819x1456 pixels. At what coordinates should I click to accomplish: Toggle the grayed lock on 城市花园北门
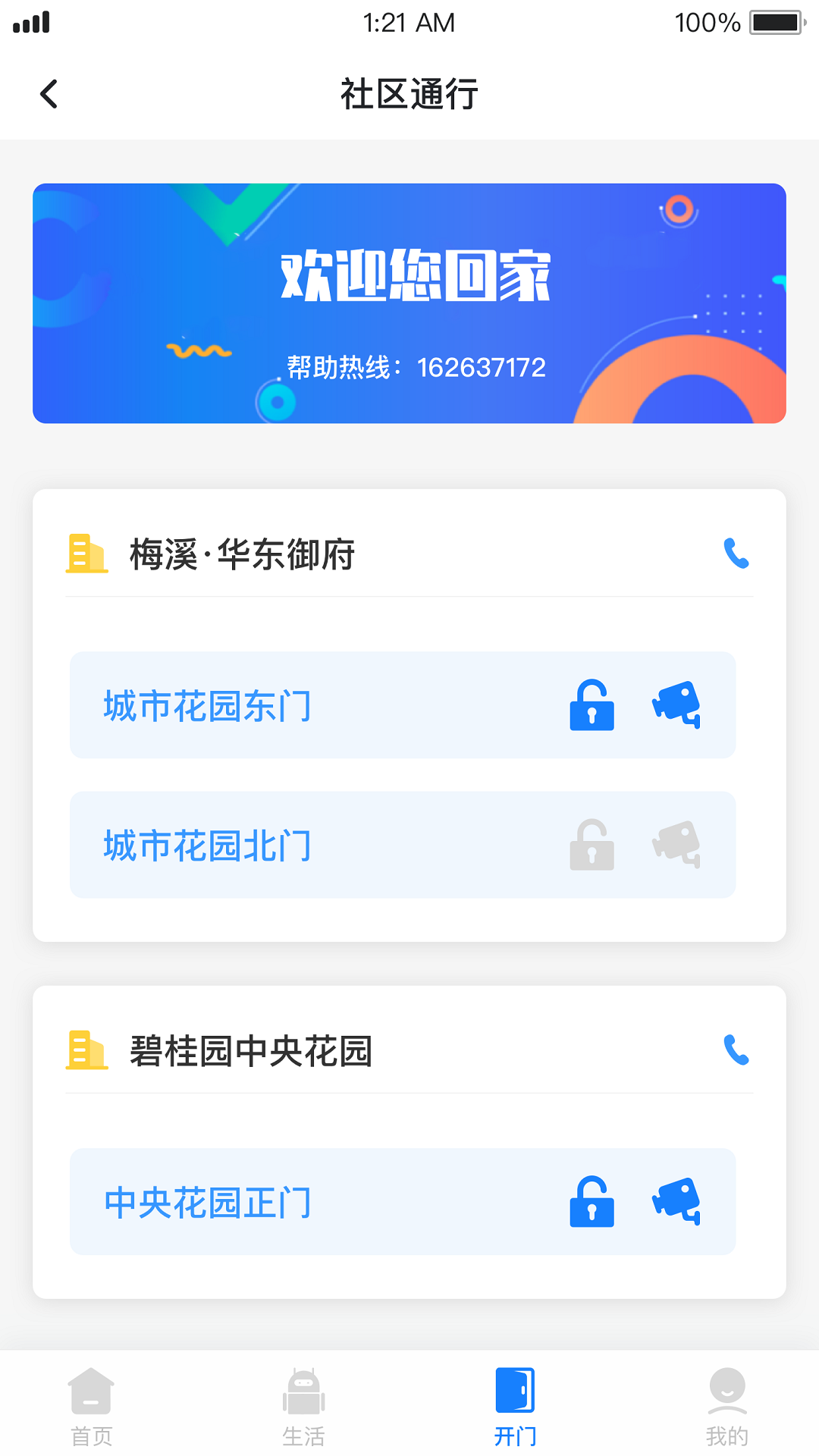click(591, 846)
